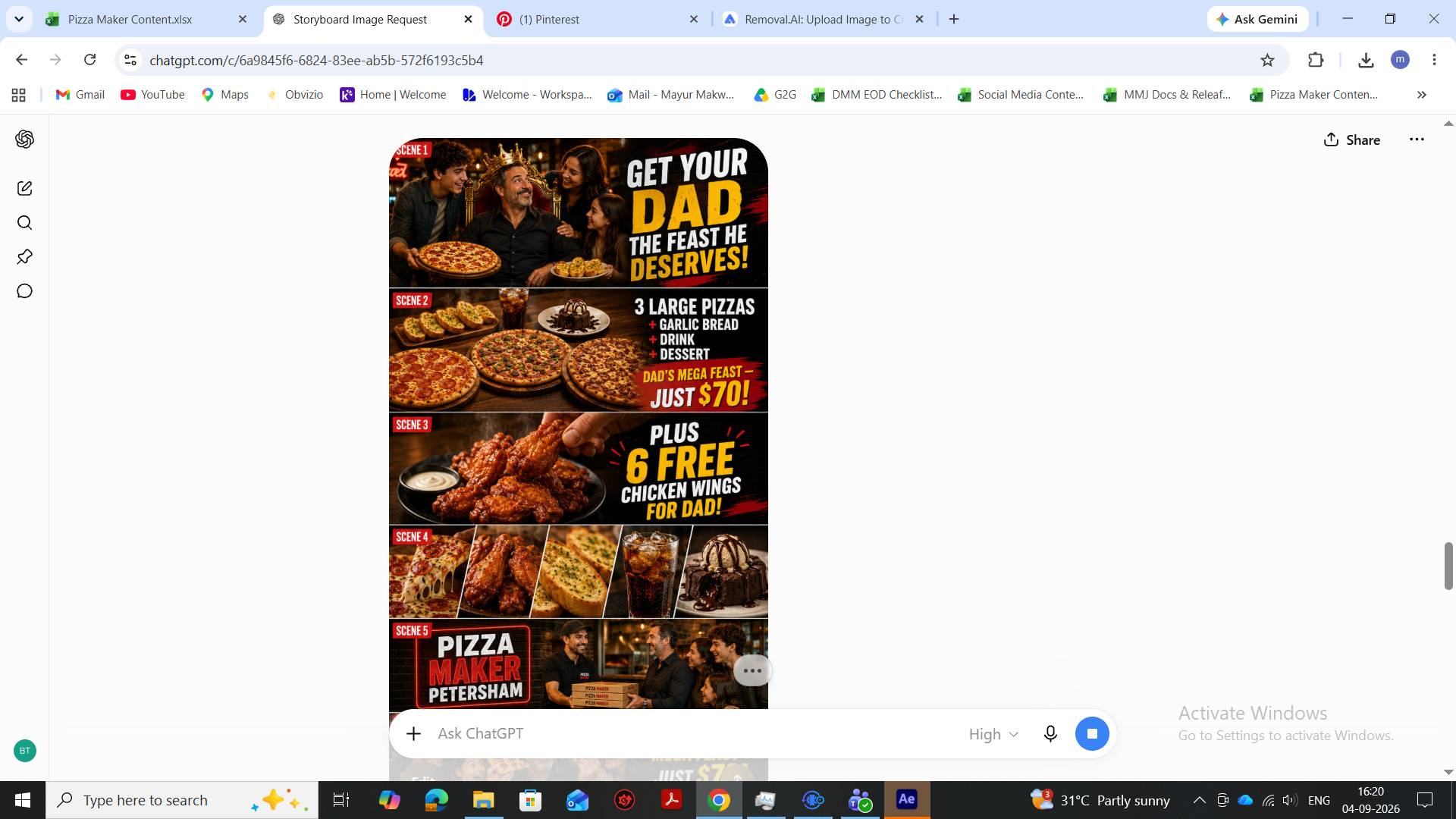The width and height of the screenshot is (1456, 819).
Task: Open the YouTube bookmark
Action: pos(152,95)
